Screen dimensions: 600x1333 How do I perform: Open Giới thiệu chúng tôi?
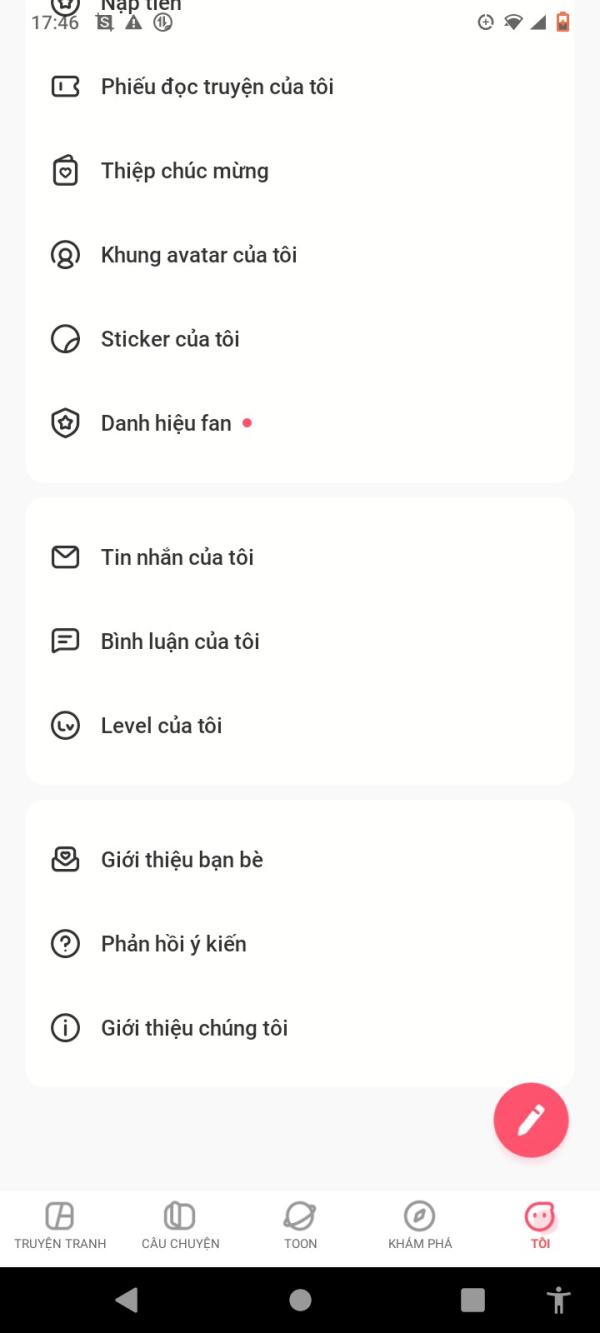(300, 1027)
